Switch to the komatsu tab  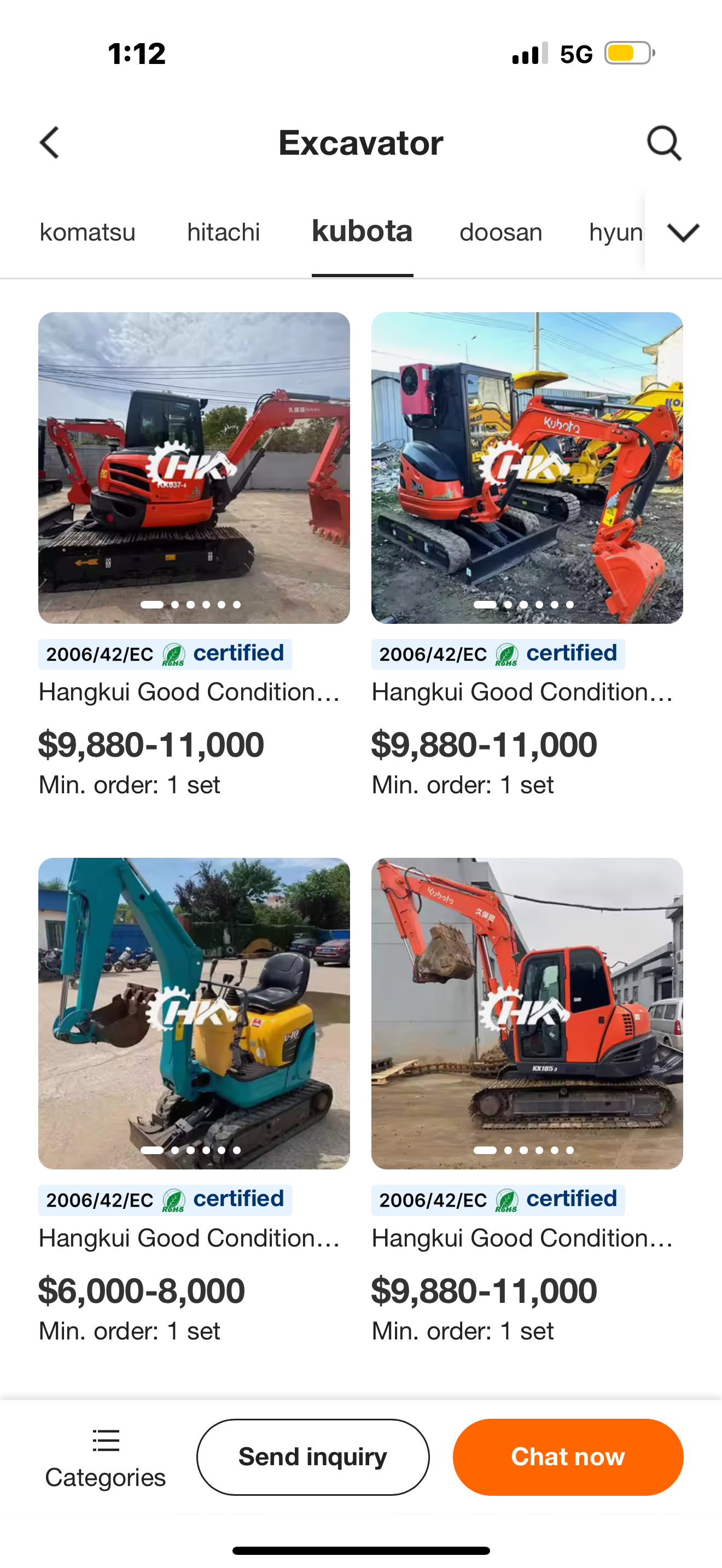tap(87, 232)
